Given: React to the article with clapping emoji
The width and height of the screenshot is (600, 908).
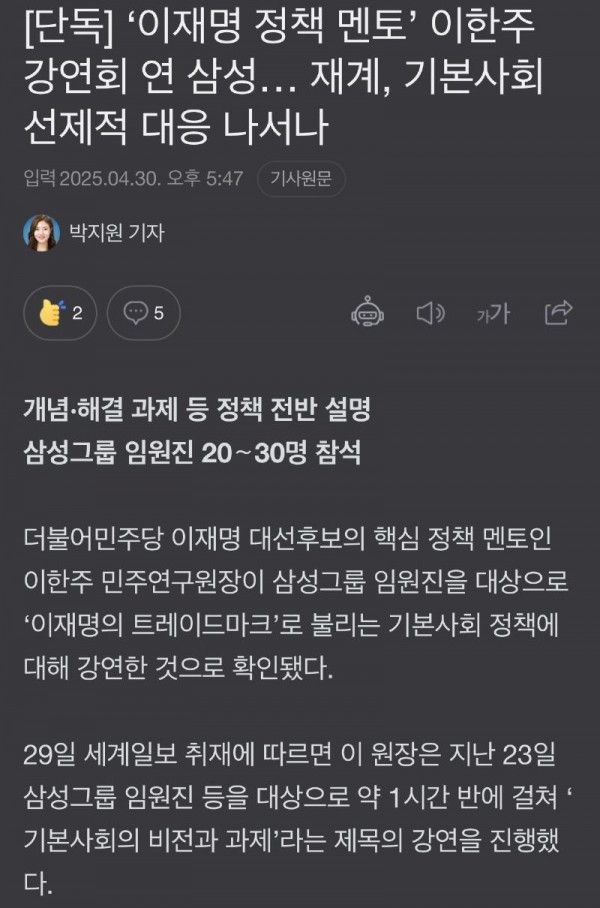Looking at the screenshot, I should point(60,313).
